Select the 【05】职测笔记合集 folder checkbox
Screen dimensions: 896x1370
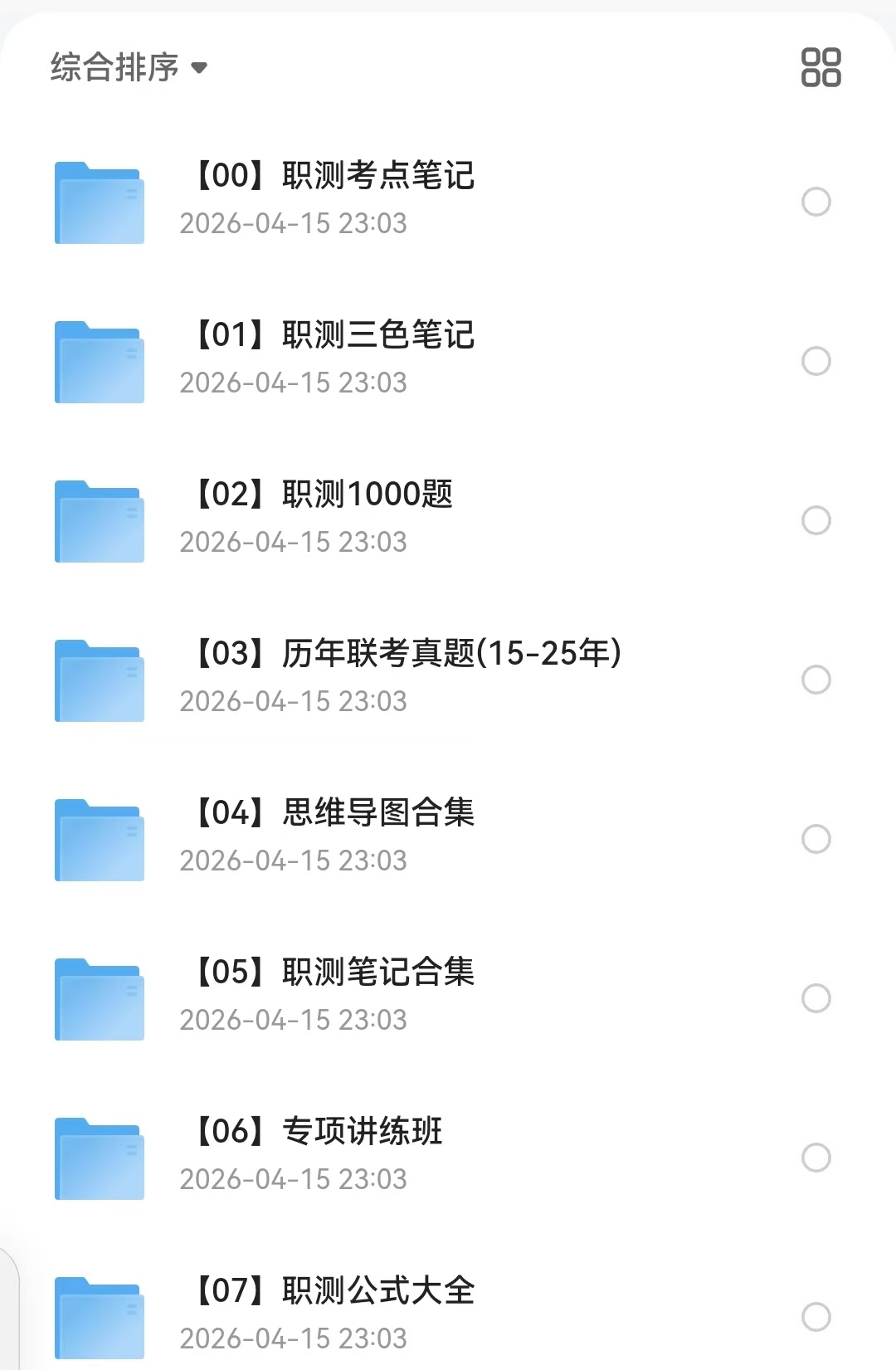[x=816, y=998]
